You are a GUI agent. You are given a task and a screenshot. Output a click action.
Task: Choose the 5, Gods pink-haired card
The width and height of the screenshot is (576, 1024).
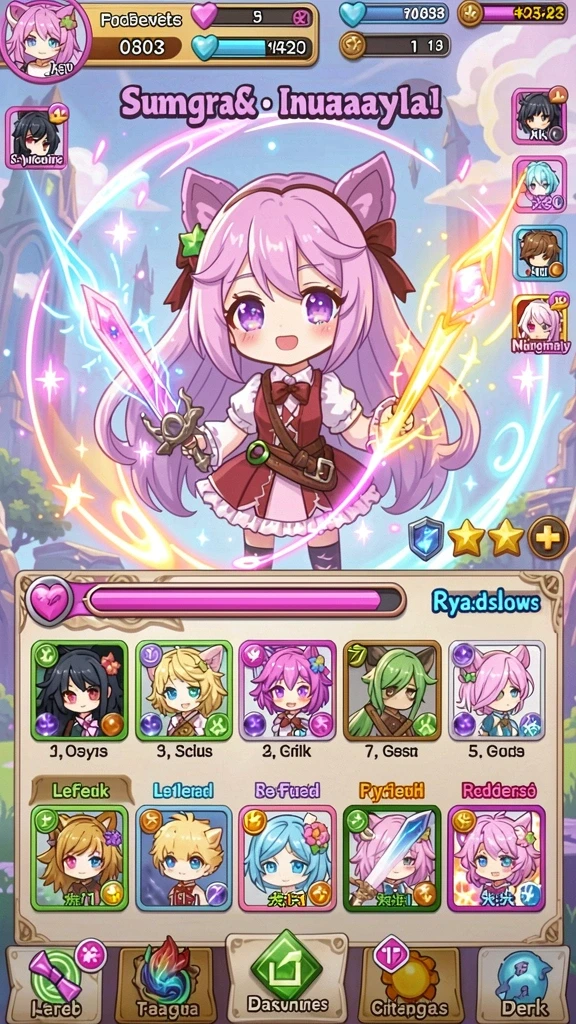pyautogui.click(x=496, y=690)
